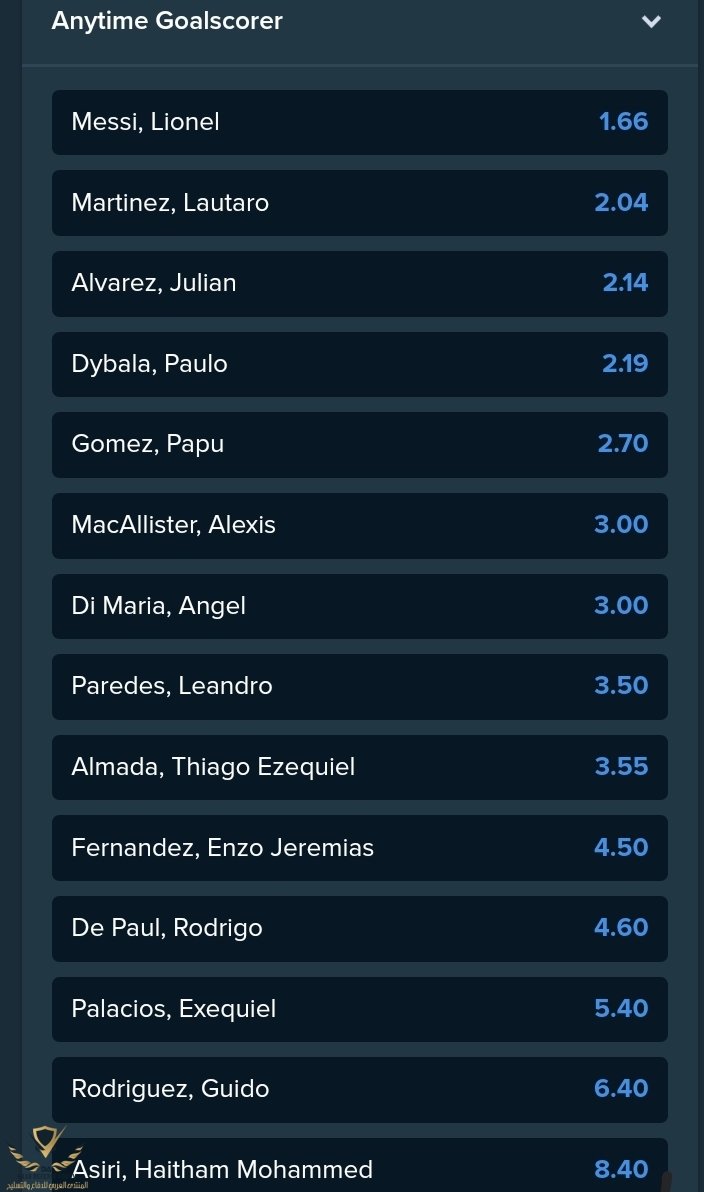Pick Almada, Thiago Ezequiel 3.55
This screenshot has height=1192, width=704.
pos(360,767)
